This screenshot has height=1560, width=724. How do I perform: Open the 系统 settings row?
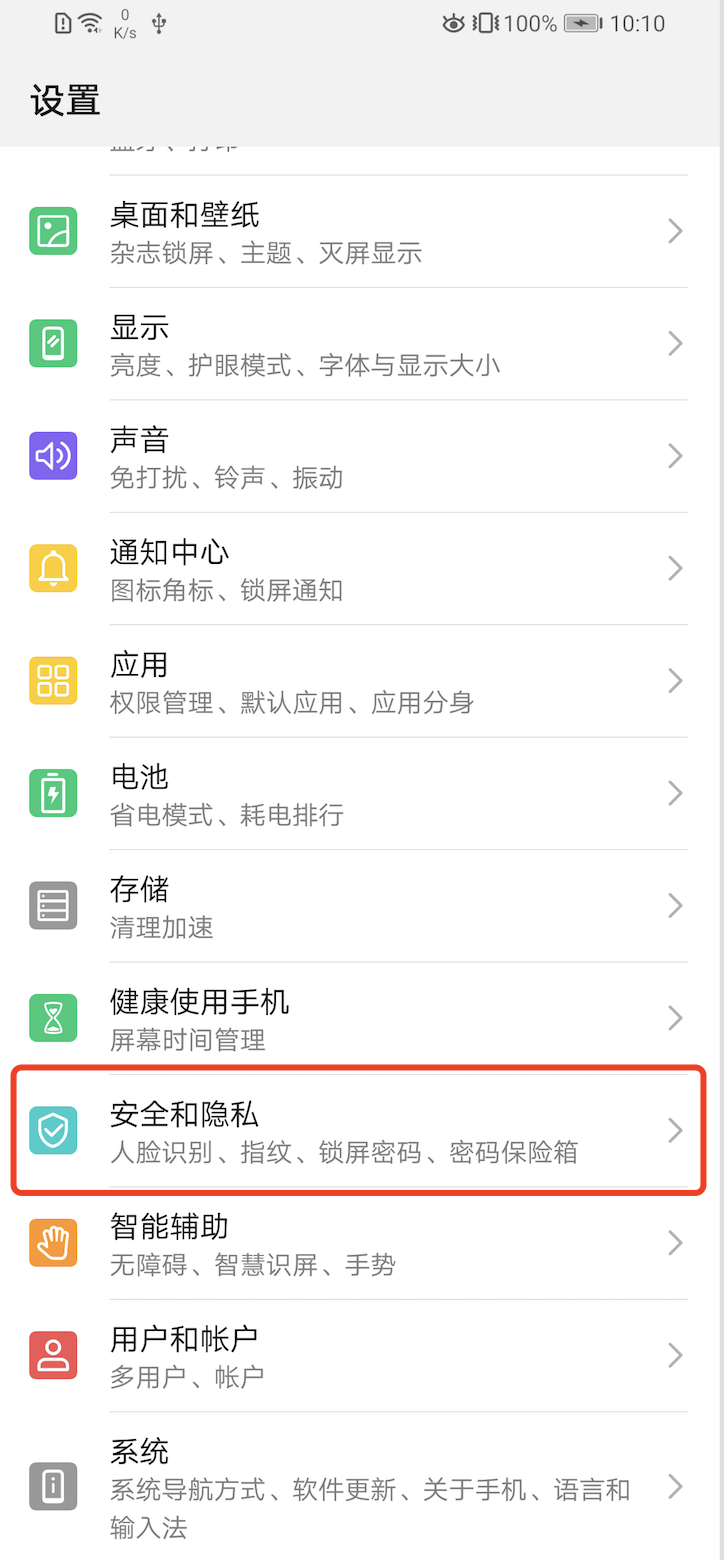(362, 1486)
